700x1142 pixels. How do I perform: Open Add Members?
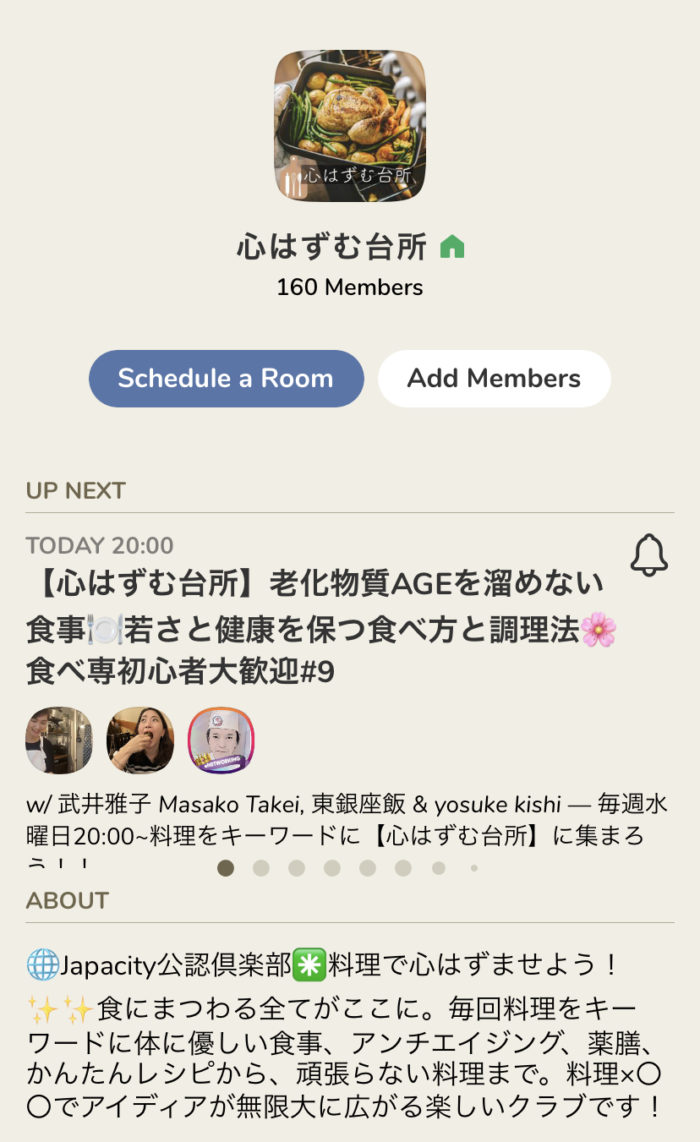[x=494, y=379]
